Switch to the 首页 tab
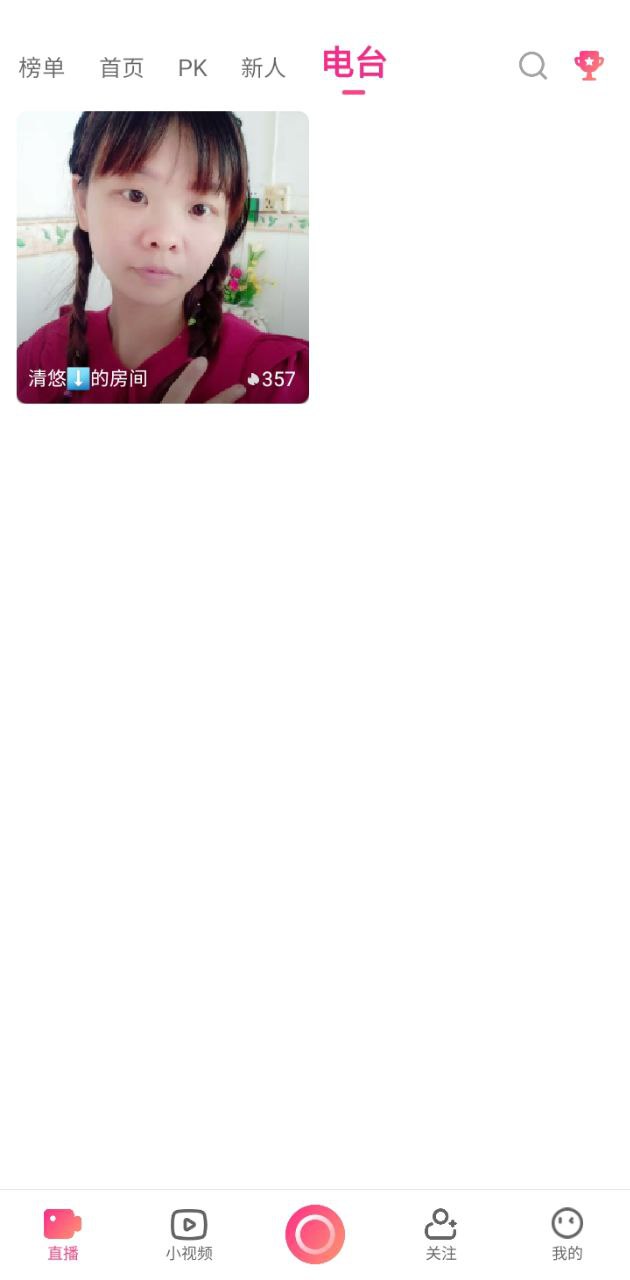 [122, 68]
